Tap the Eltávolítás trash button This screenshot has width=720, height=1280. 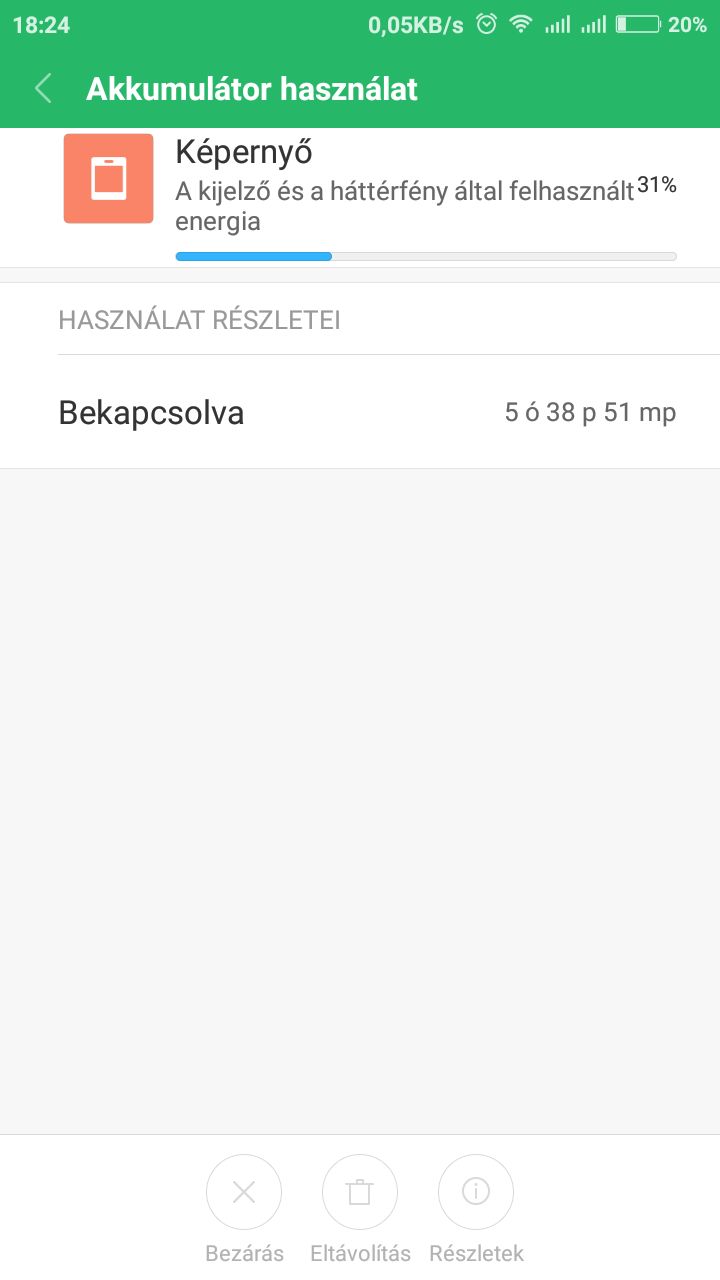coord(360,1192)
